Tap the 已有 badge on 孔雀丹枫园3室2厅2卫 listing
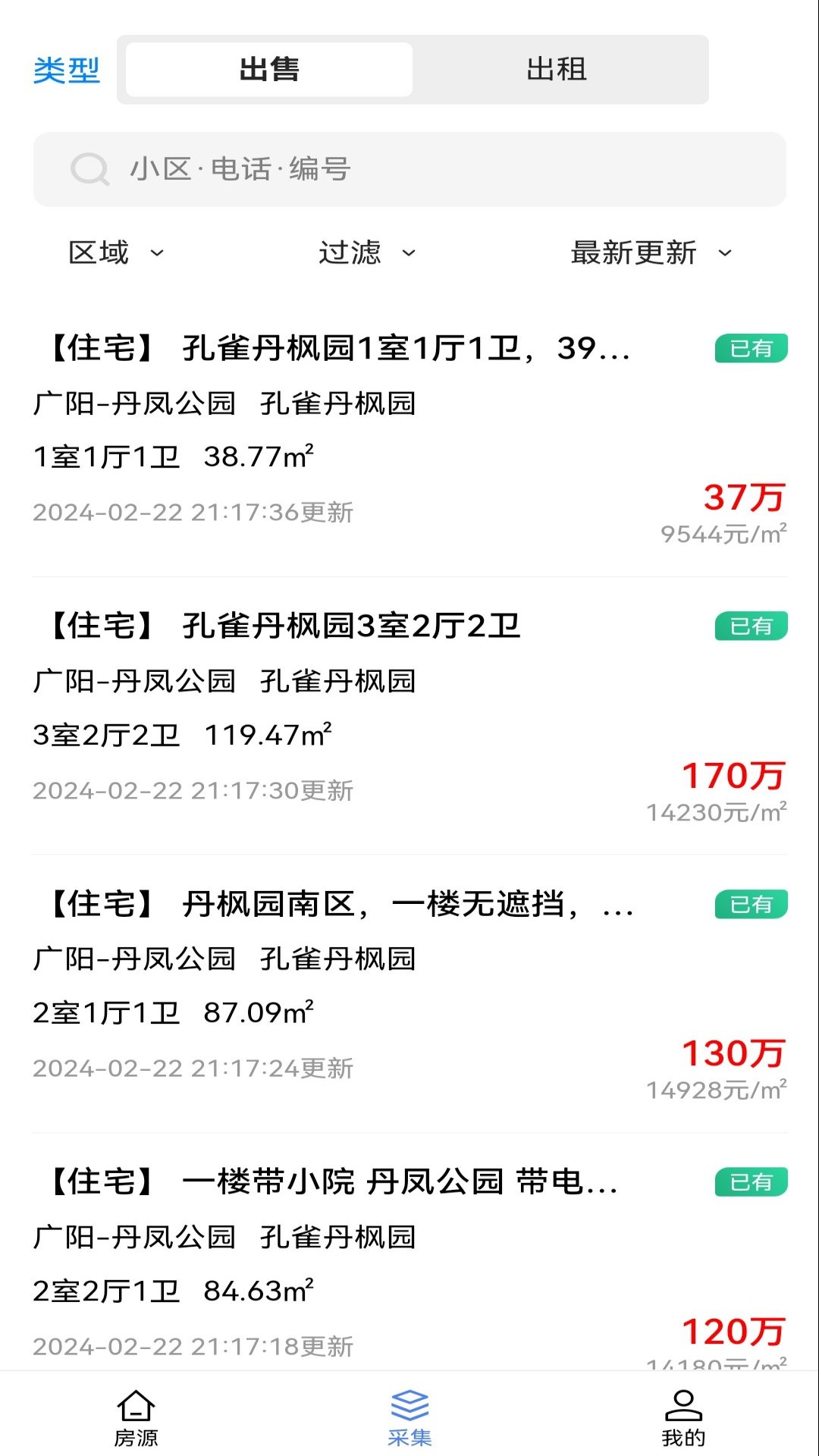 tap(749, 626)
